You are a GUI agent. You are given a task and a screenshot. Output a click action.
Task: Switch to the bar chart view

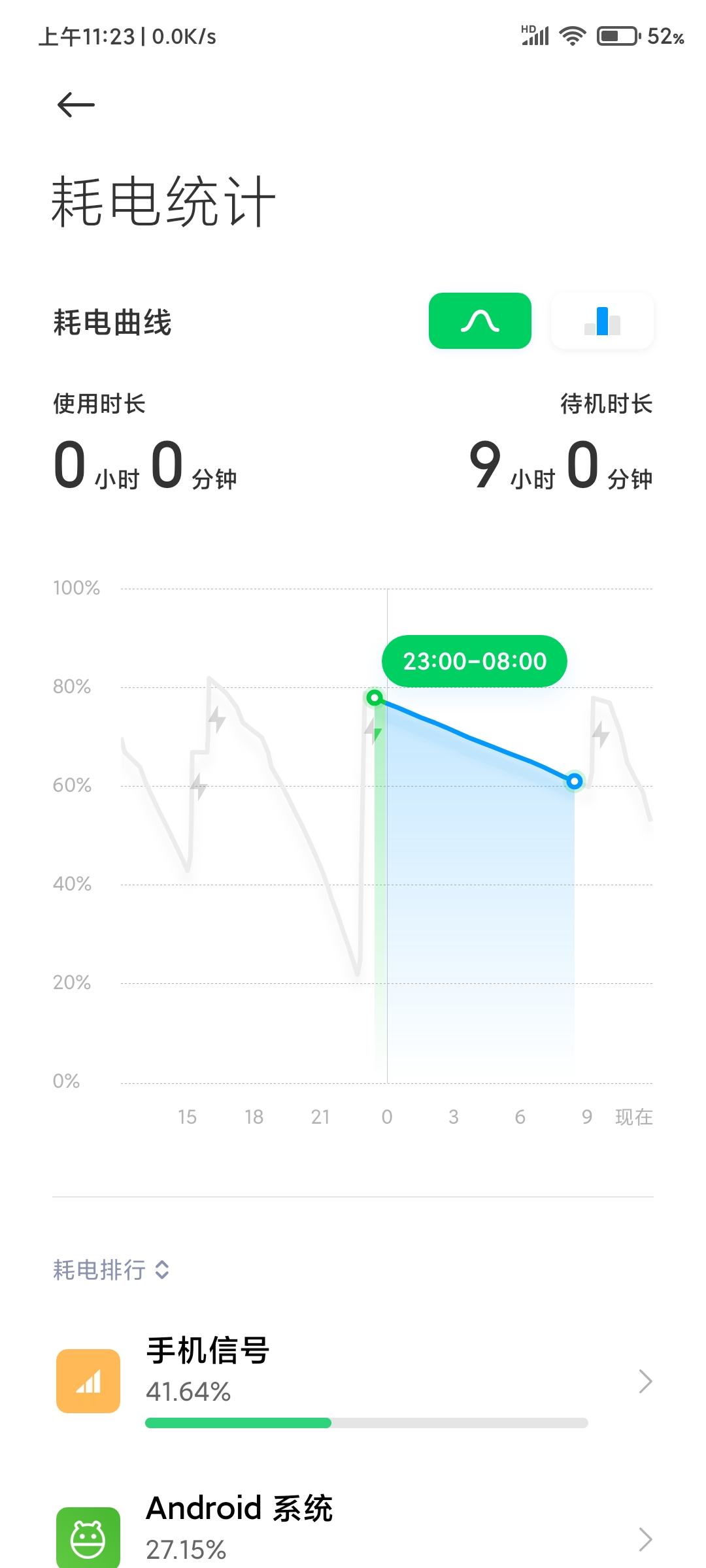[602, 321]
